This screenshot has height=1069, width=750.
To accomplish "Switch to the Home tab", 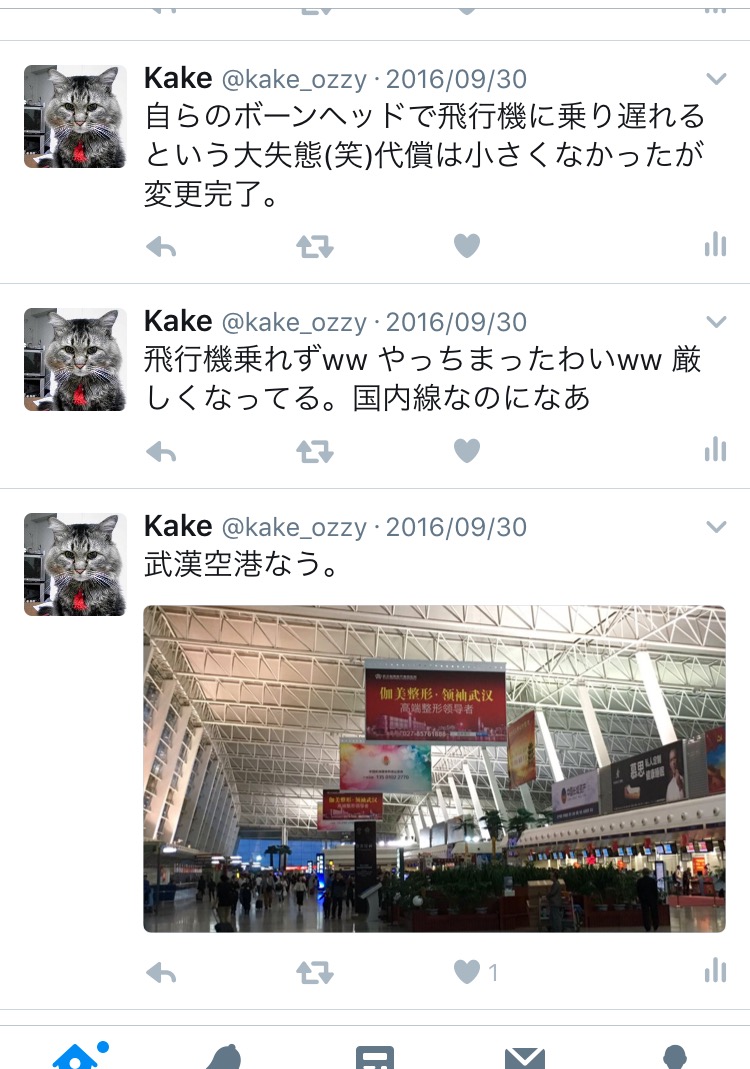I will pos(76,1055).
